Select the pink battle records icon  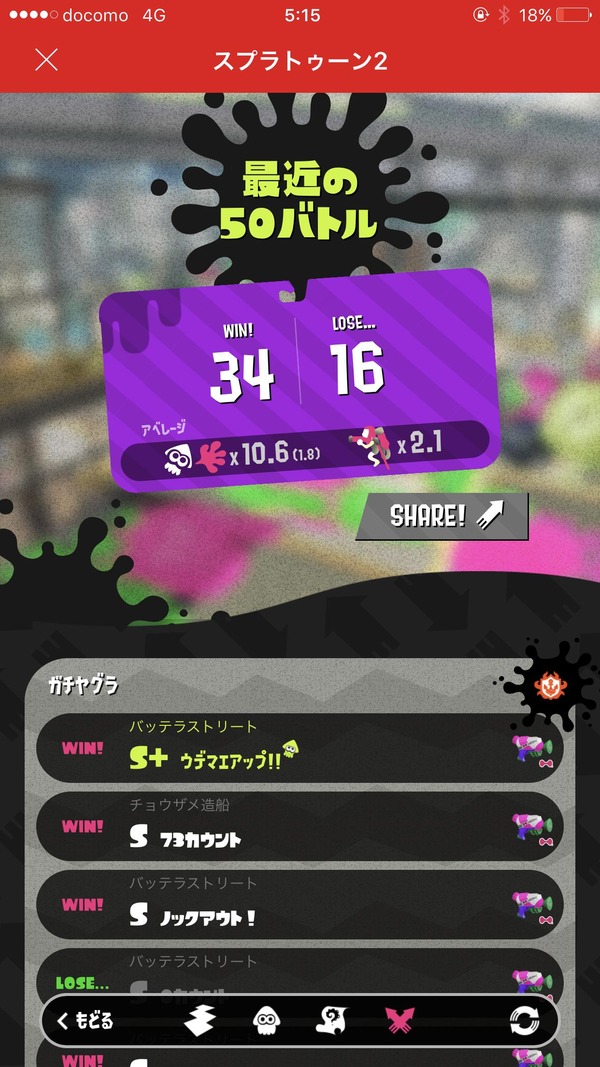(400, 1021)
